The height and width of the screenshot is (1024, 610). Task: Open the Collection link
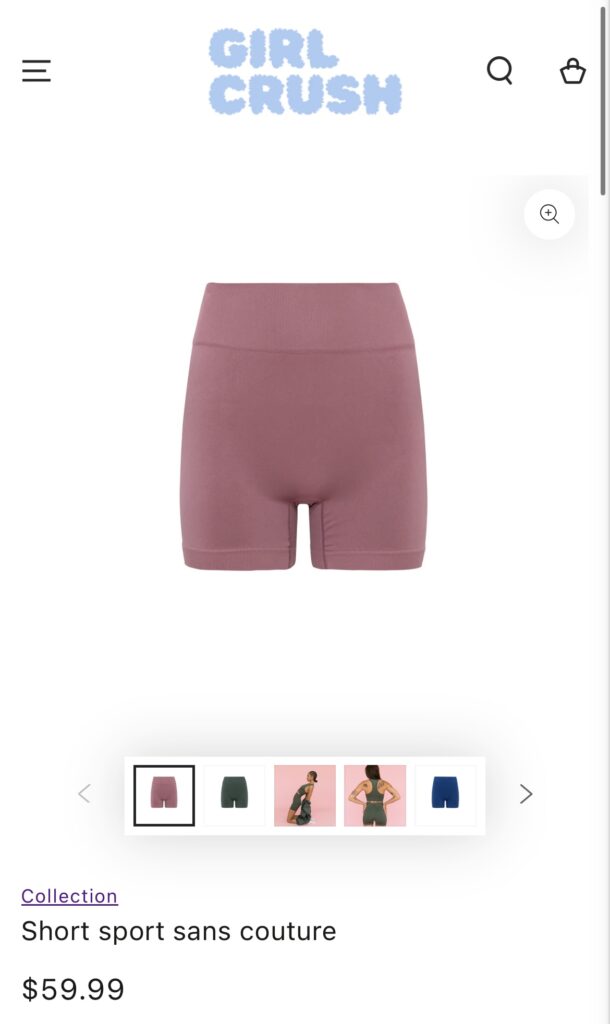69,896
